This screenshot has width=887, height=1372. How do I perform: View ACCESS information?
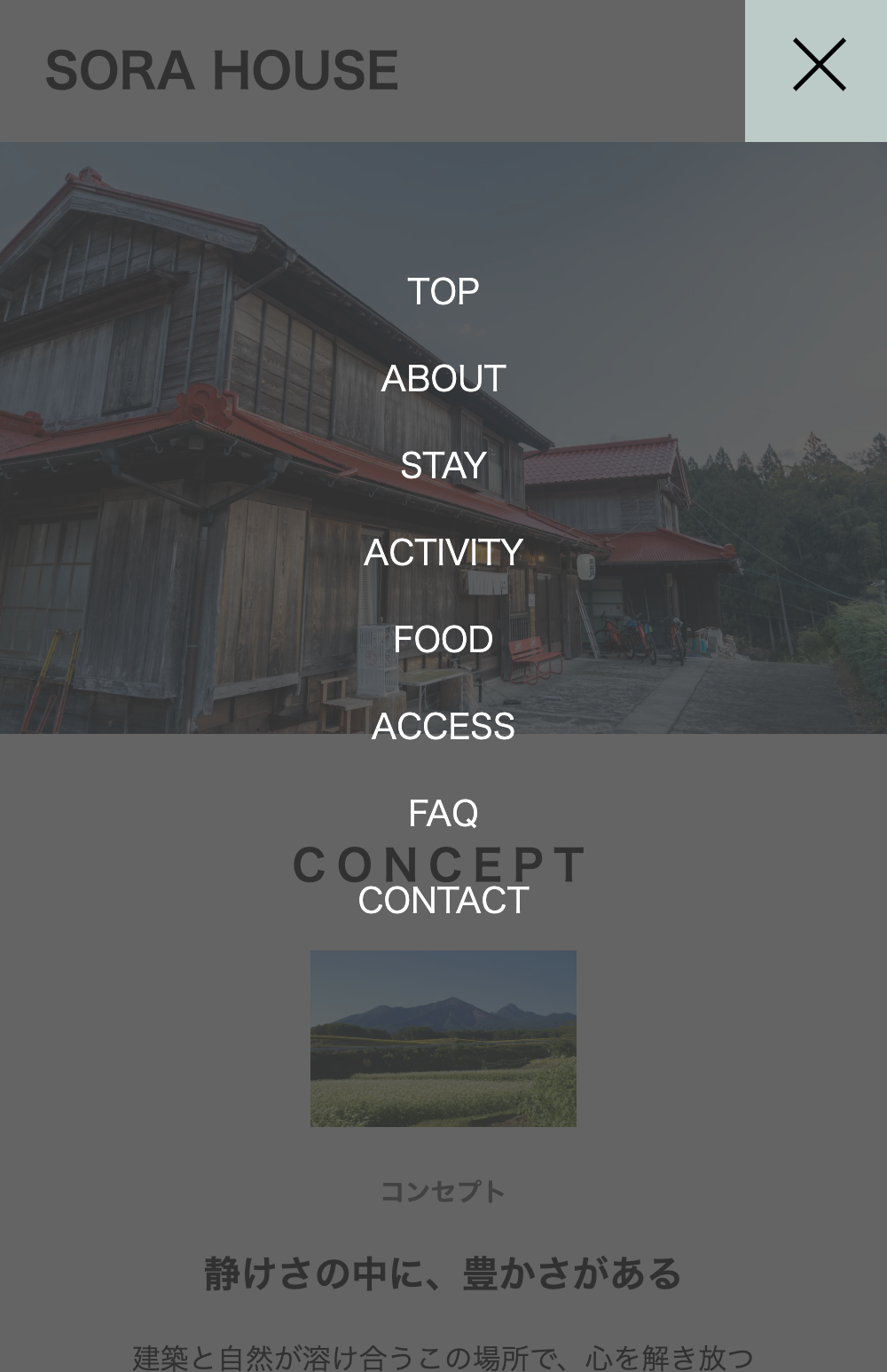click(443, 726)
